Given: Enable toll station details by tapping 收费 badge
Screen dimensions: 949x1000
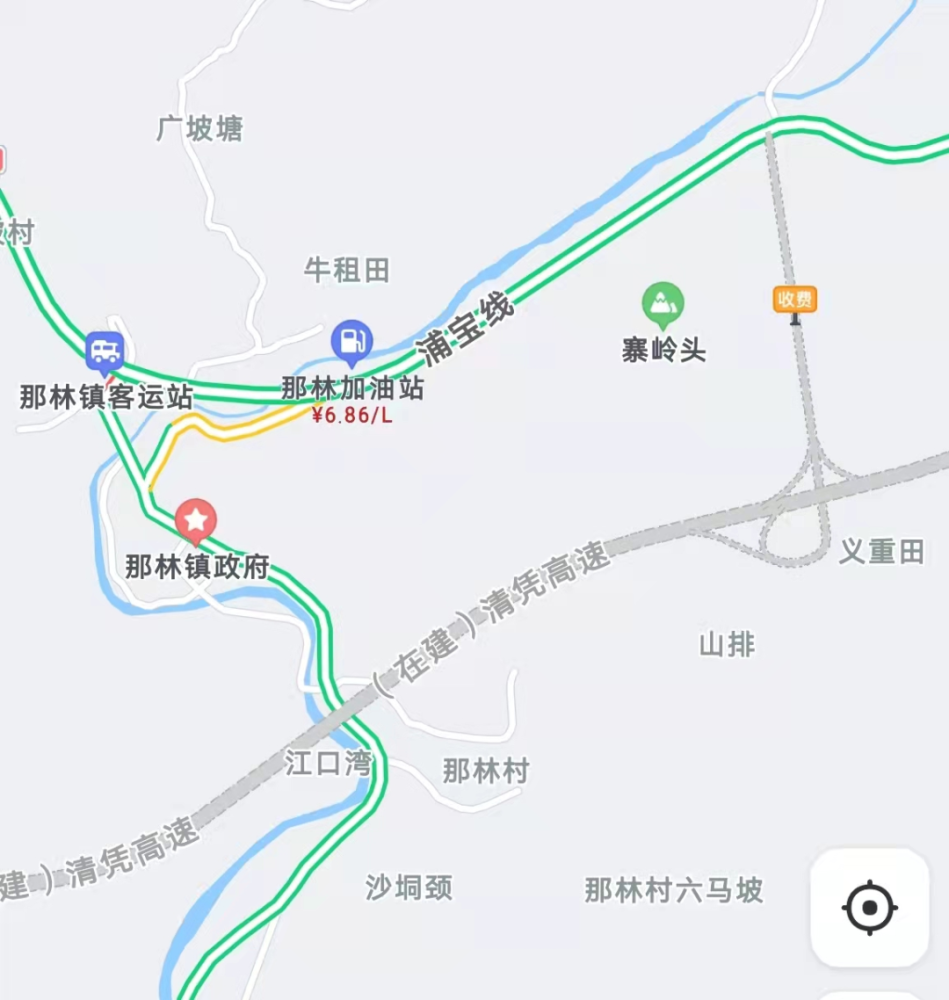Looking at the screenshot, I should (x=796, y=296).
